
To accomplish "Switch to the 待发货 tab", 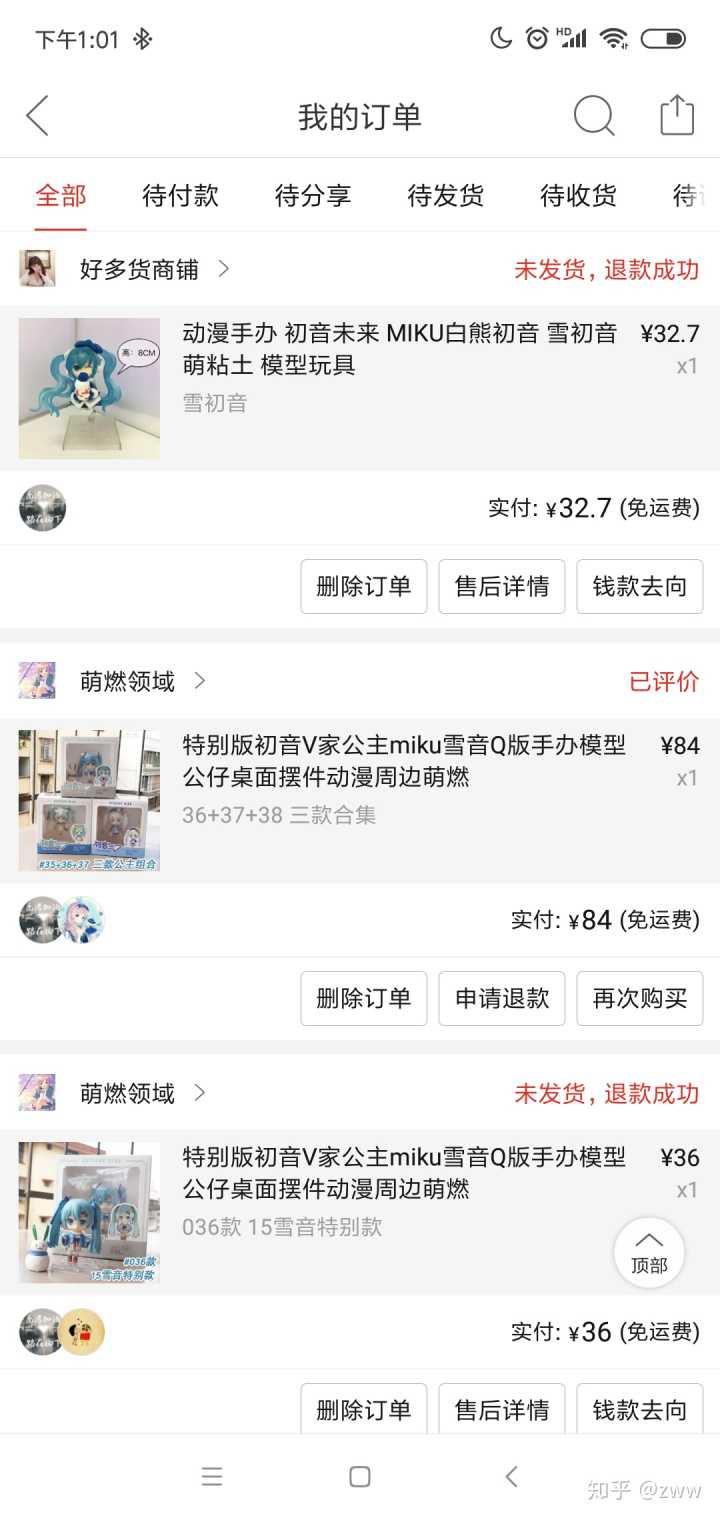I will pos(445,195).
